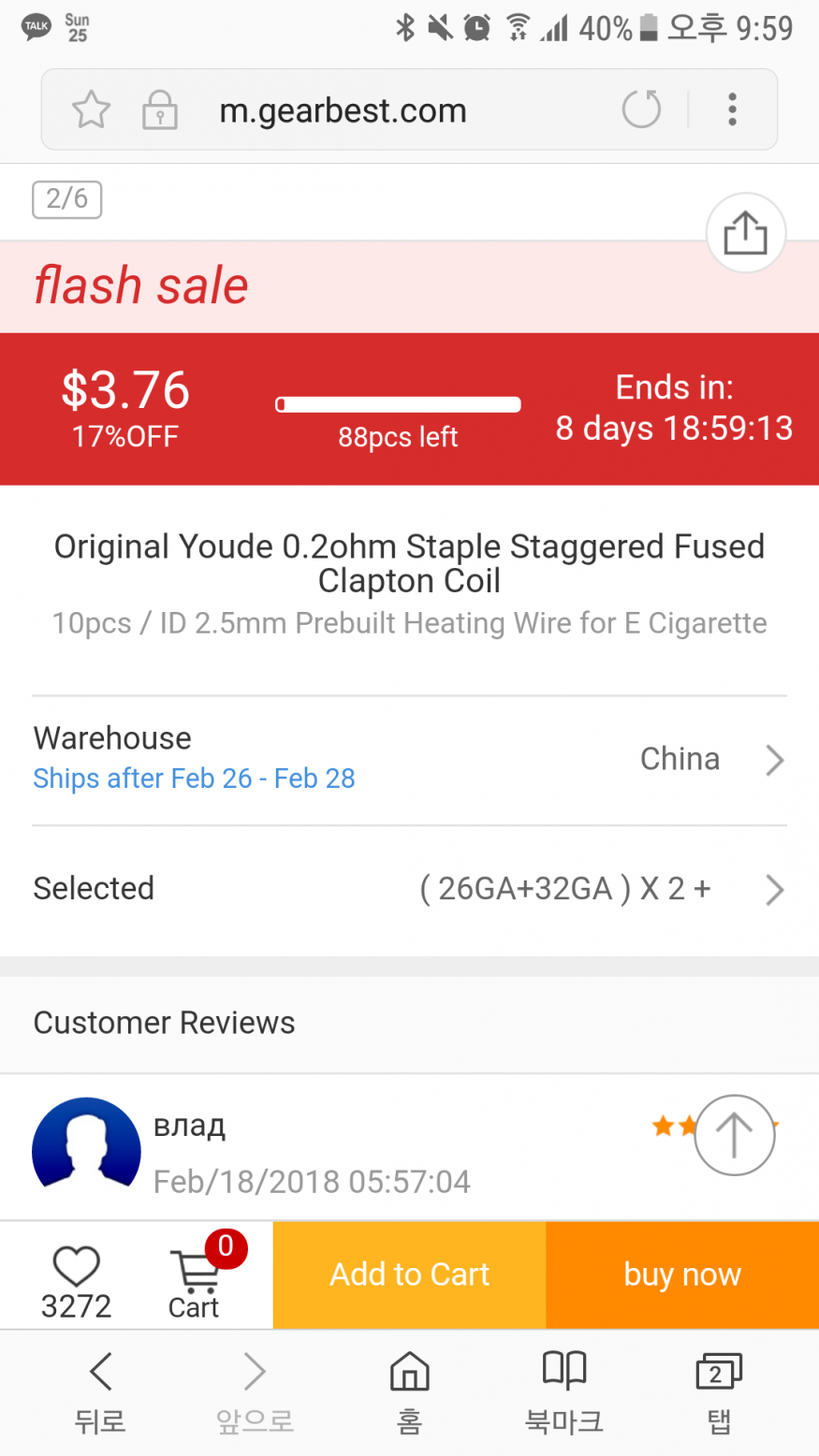View open tabs (탭)

click(718, 1391)
